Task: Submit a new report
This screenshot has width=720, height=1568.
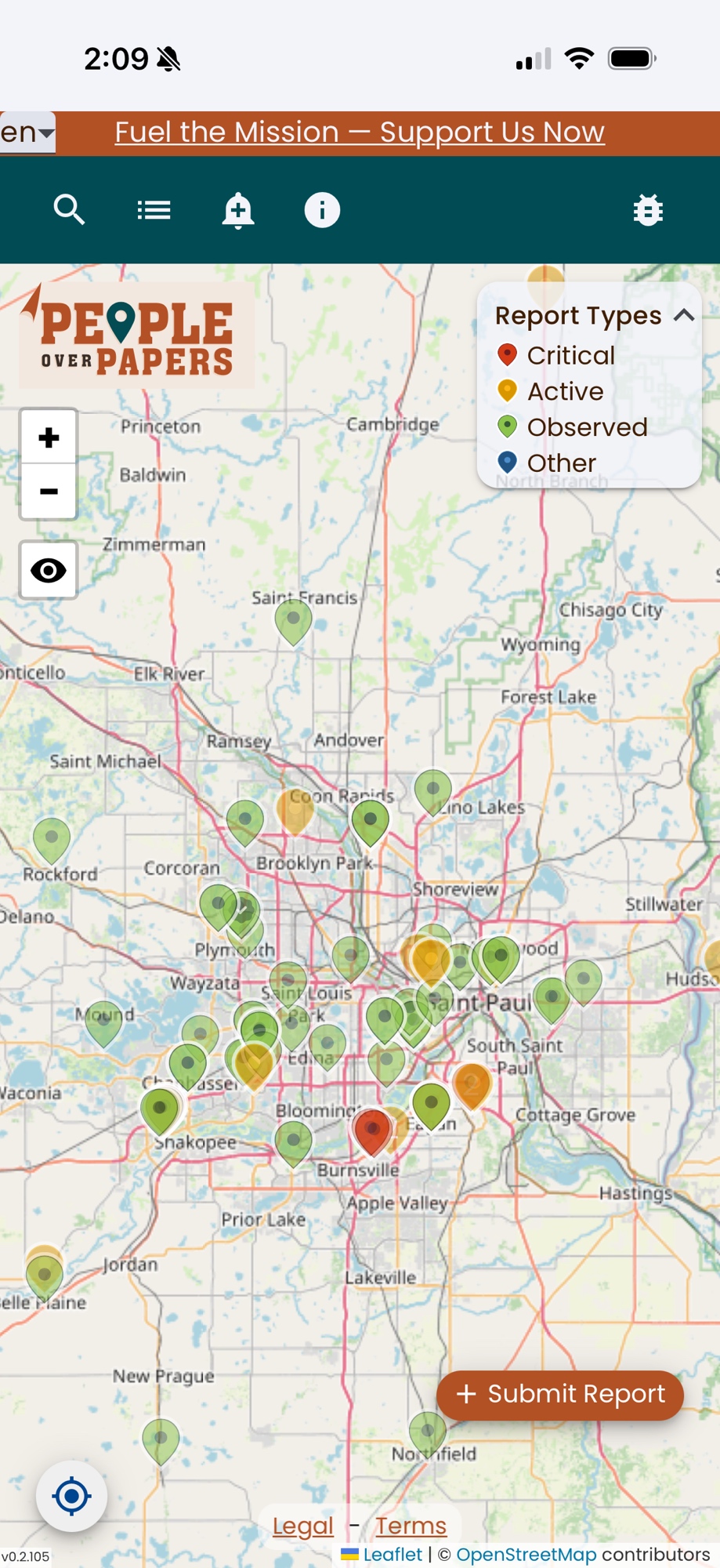Action: (560, 1394)
